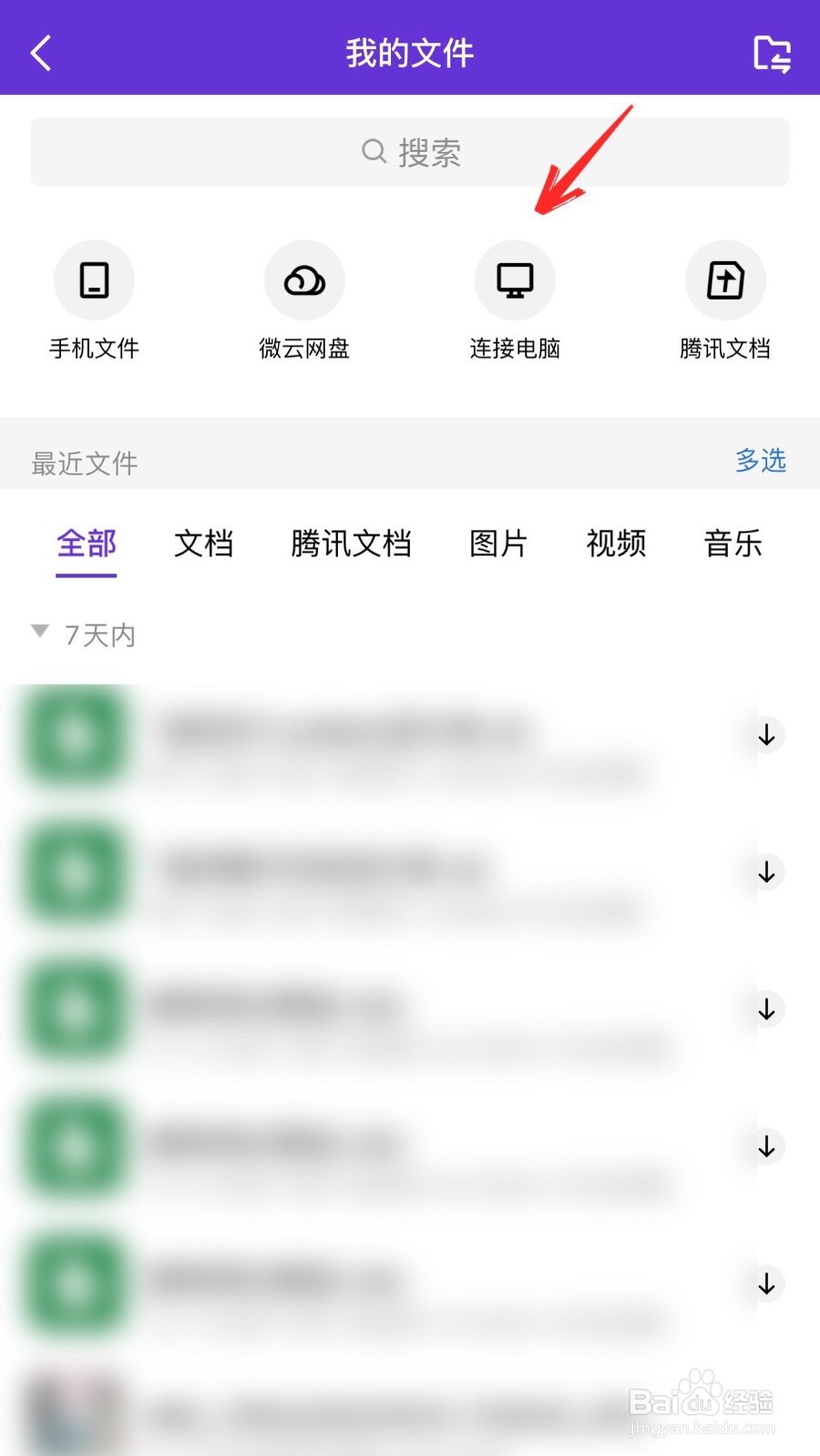Viewport: 820px width, 1456px height.
Task: Switch to the 视频 videos tab
Action: [x=615, y=544]
